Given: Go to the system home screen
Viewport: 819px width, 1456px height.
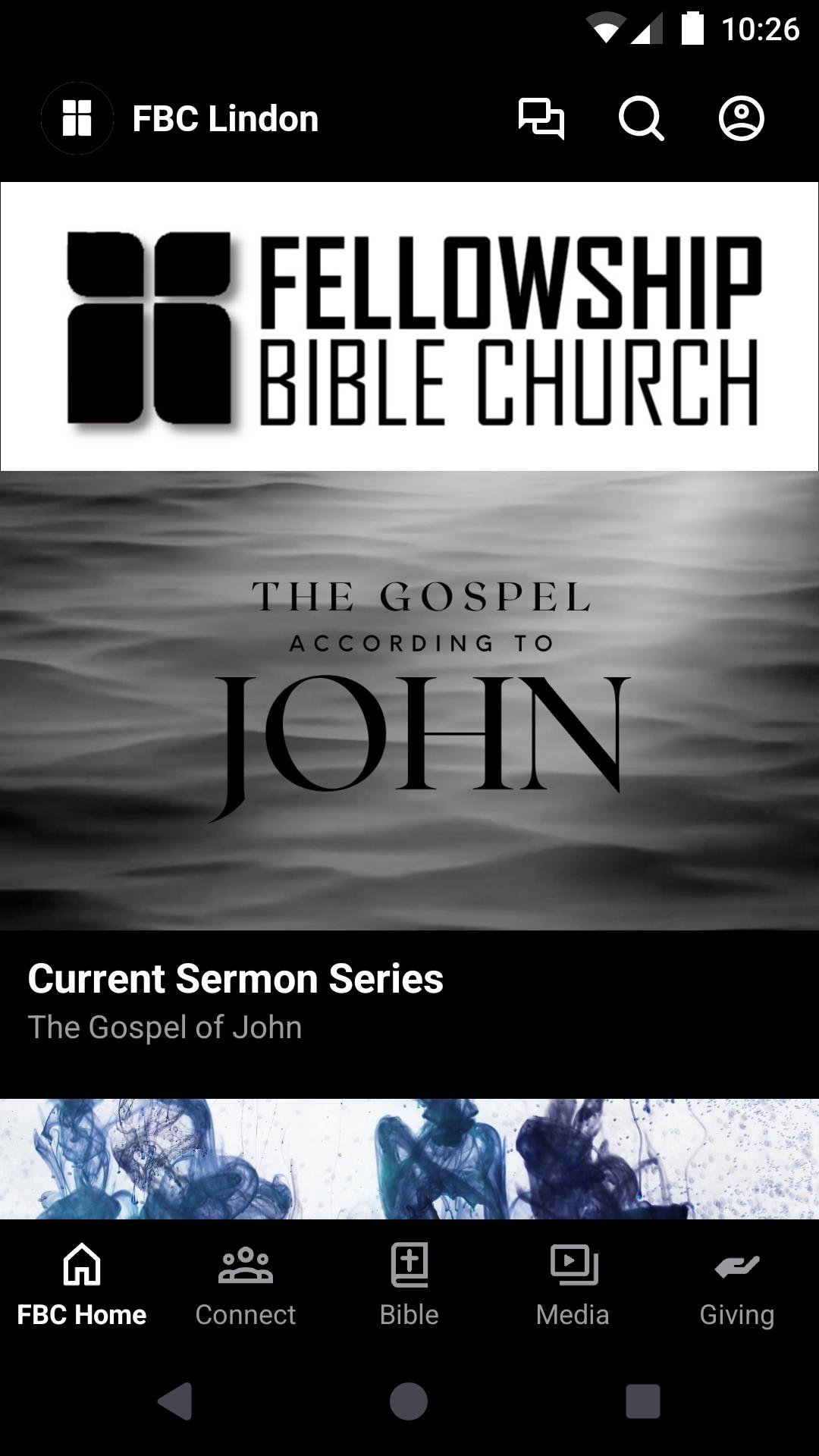Looking at the screenshot, I should click(409, 1401).
